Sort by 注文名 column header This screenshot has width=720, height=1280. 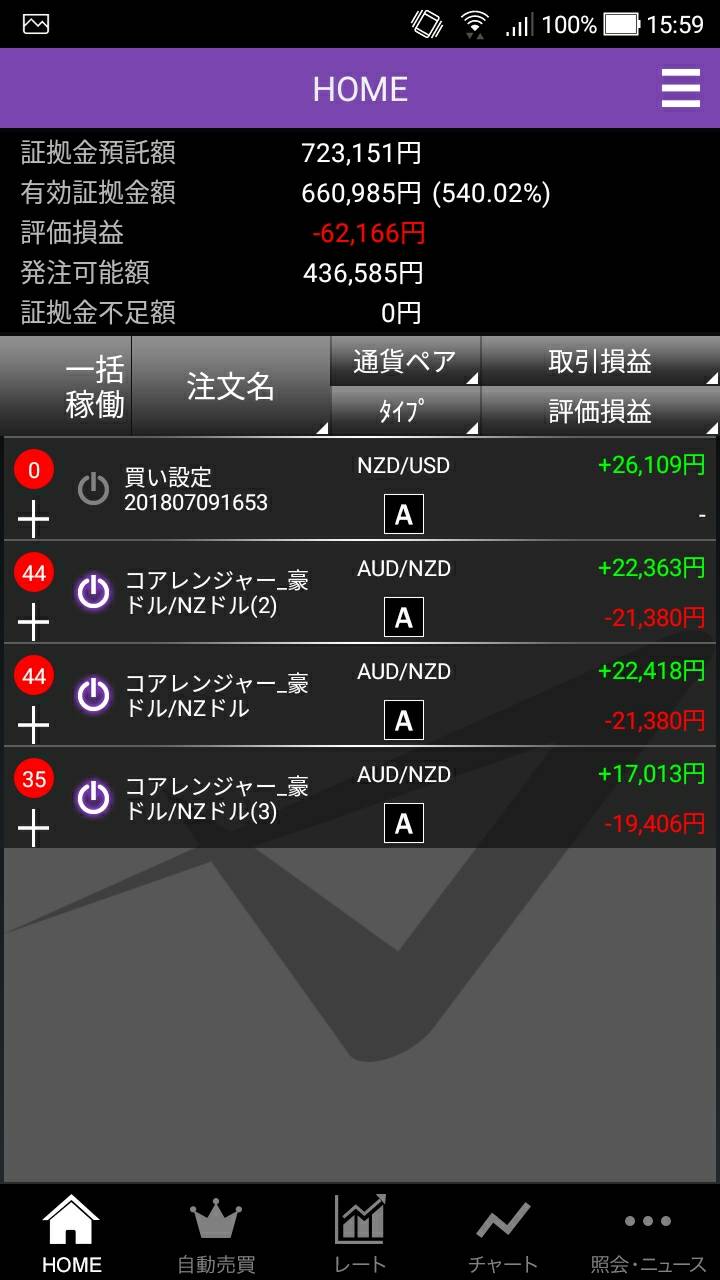coord(231,386)
